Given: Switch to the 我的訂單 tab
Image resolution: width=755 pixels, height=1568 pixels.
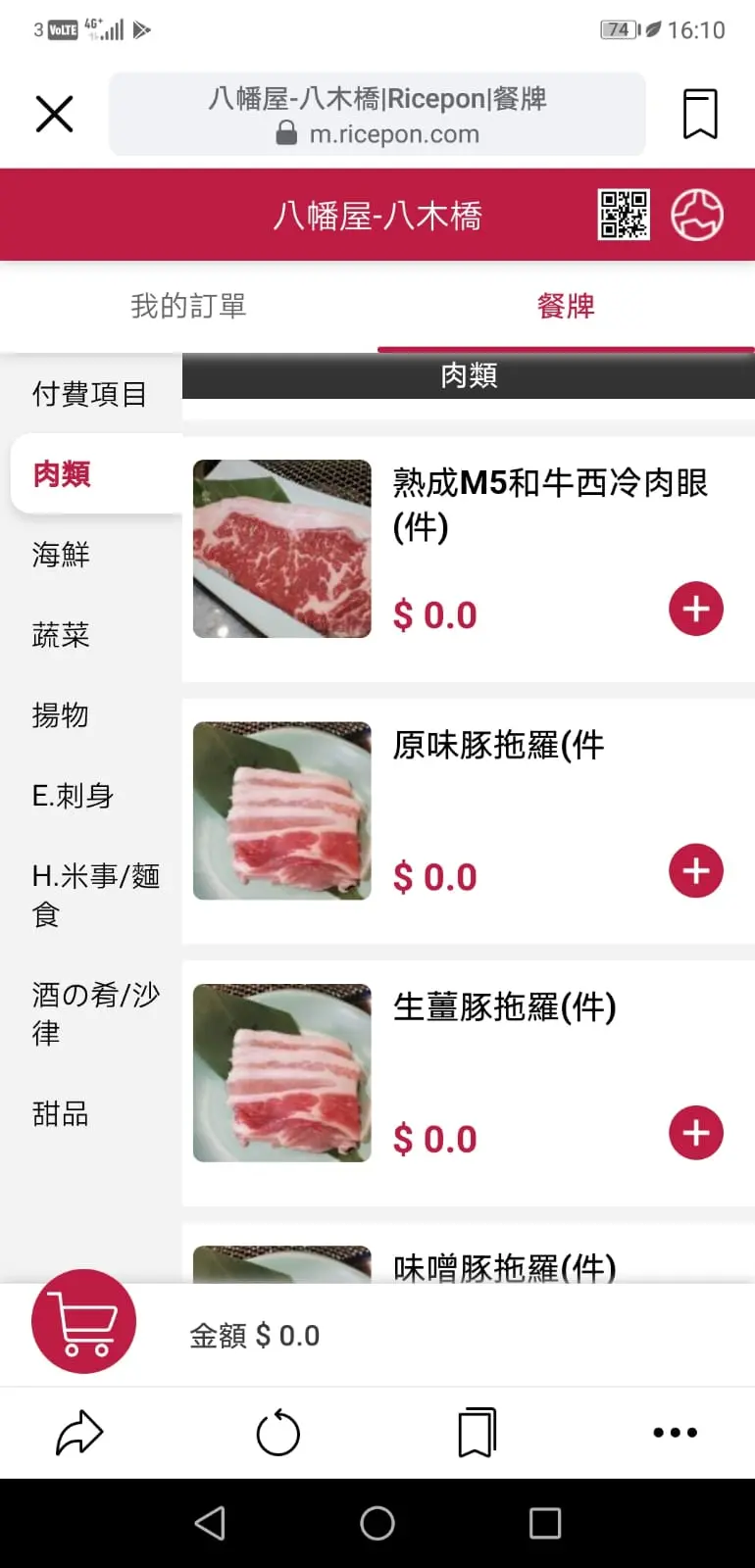Looking at the screenshot, I should (188, 306).
